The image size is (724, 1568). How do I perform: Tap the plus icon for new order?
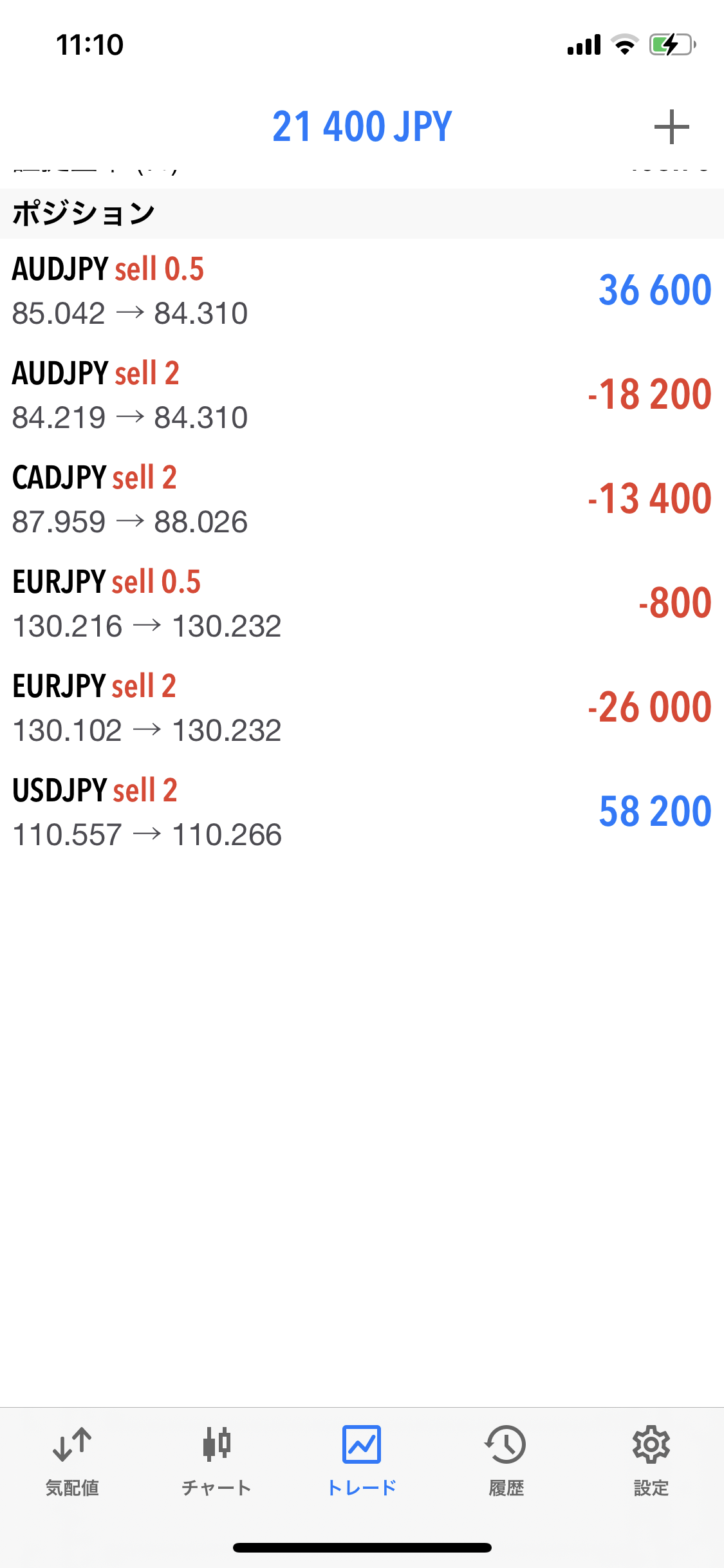tap(671, 127)
